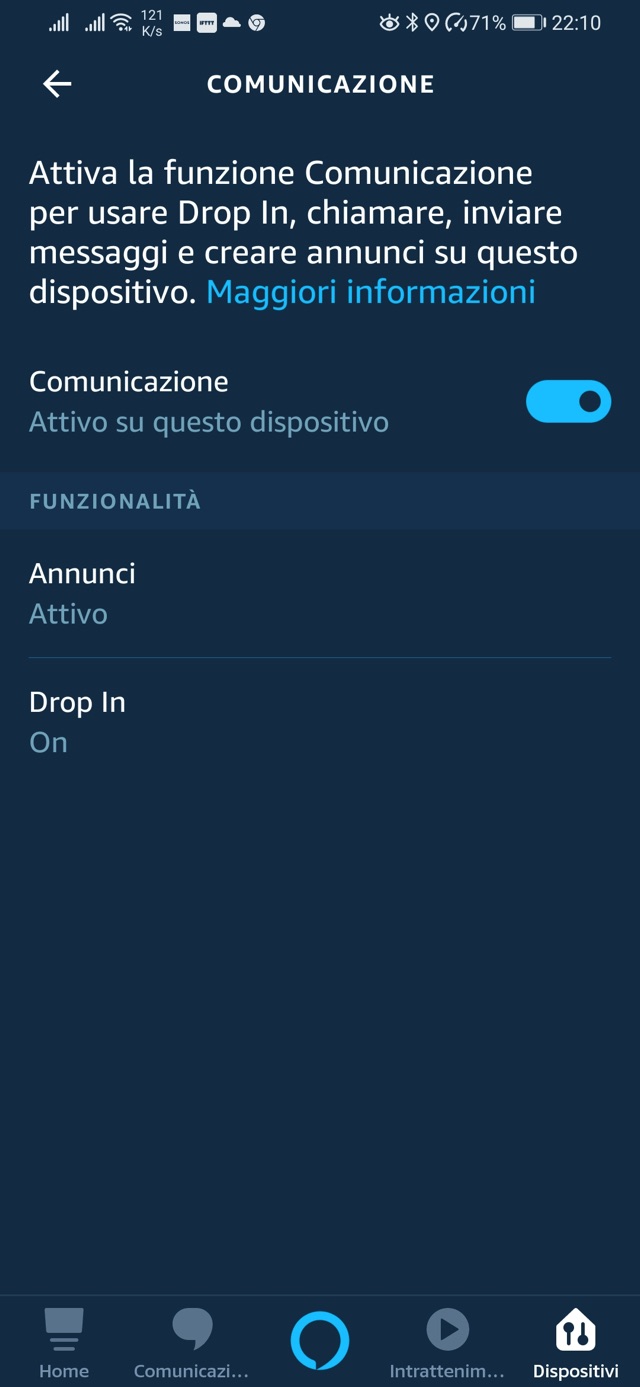Switch to the Intrattenimento tab
Screen dimensions: 640x1387
click(447, 1343)
